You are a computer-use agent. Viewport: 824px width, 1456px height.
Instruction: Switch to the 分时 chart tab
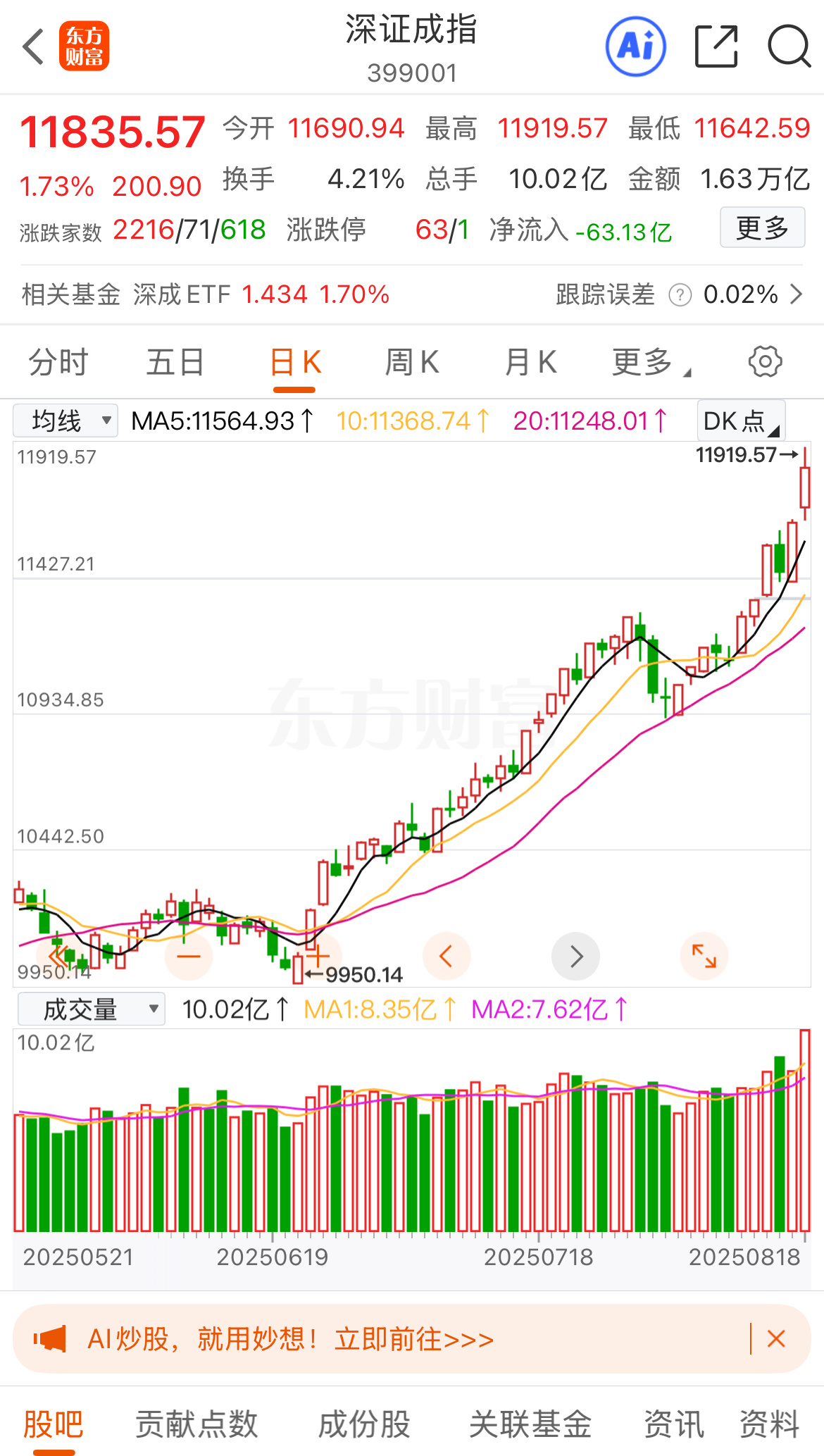58,363
